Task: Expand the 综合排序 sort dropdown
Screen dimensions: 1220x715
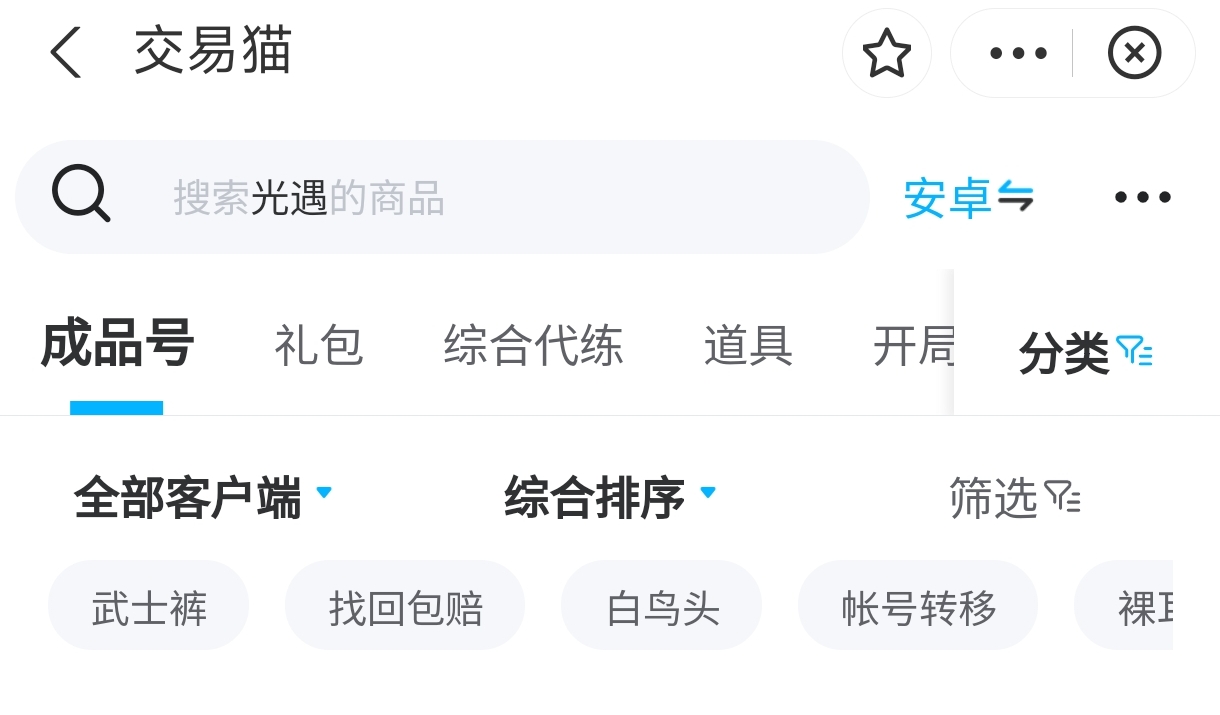Action: (610, 497)
